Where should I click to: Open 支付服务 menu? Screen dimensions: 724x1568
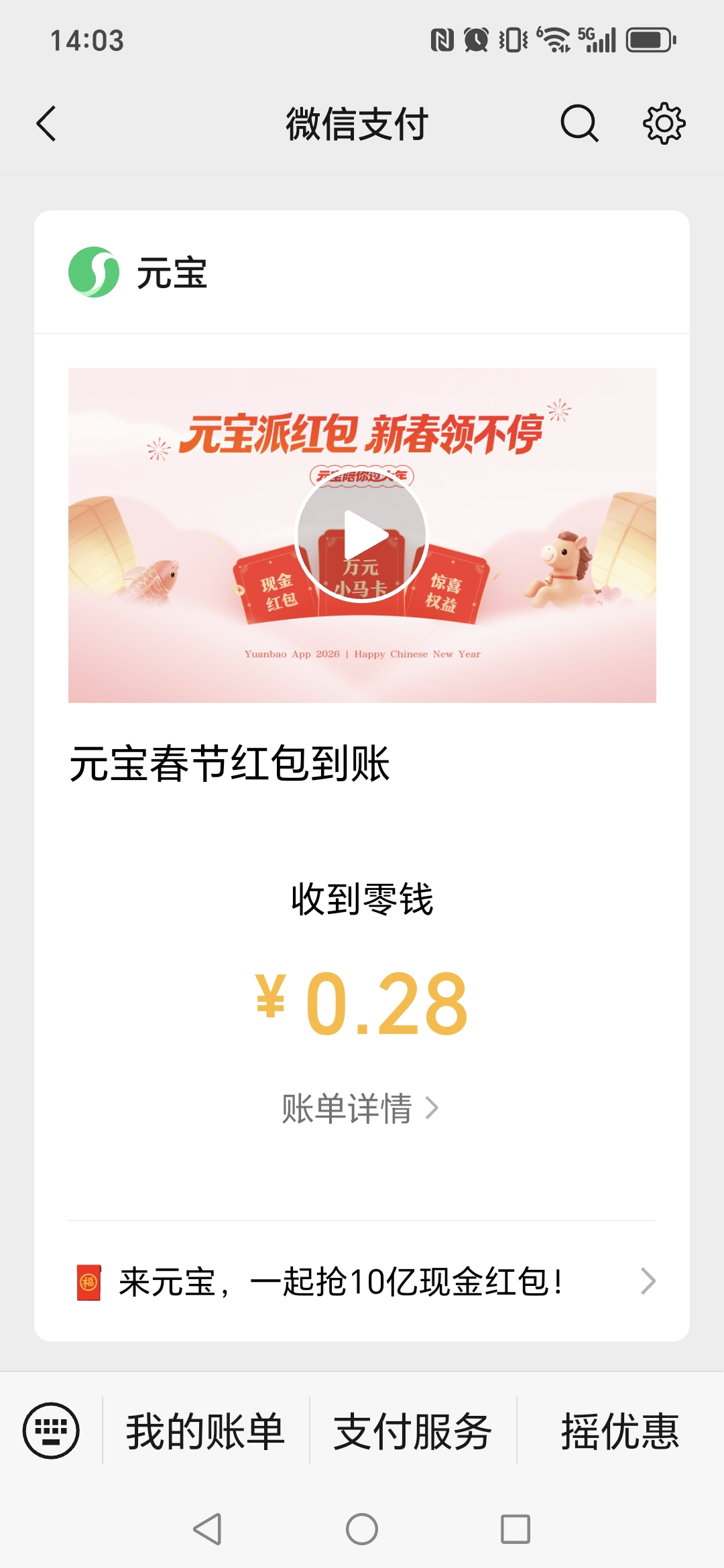[413, 1431]
